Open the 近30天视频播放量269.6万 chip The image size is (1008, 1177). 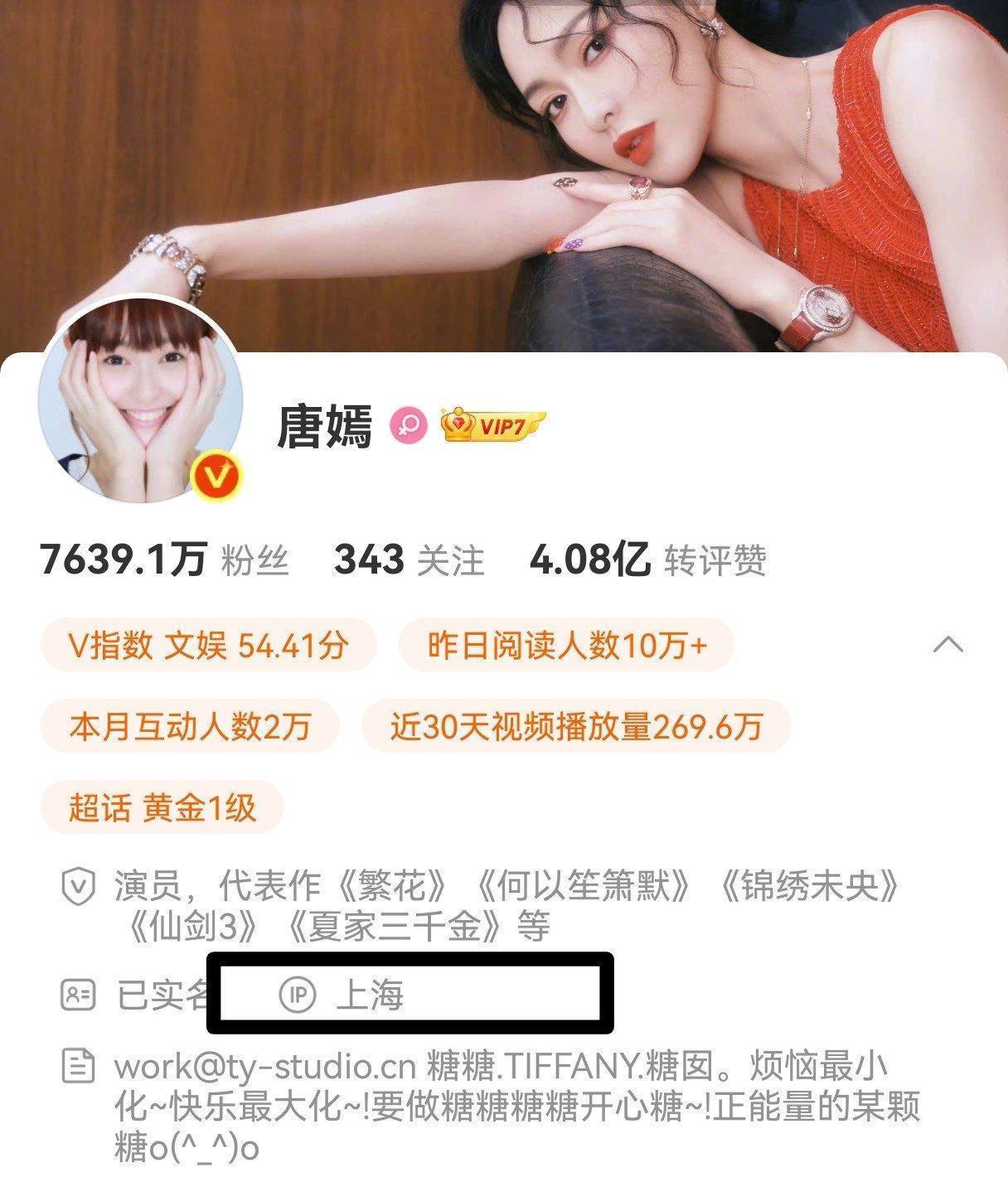[576, 726]
